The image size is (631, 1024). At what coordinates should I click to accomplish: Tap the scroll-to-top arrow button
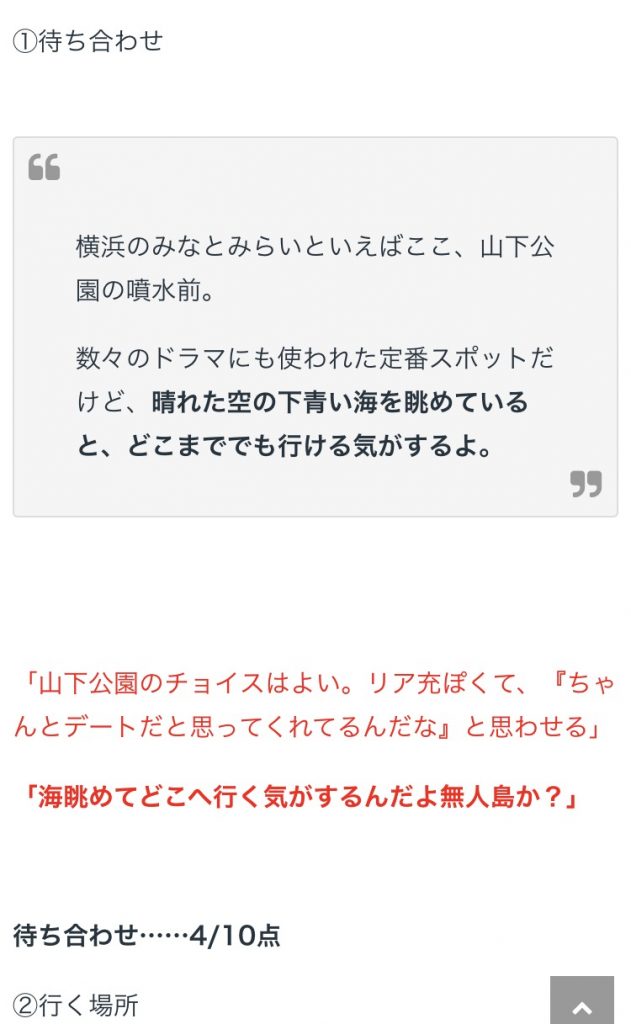coord(582,1002)
